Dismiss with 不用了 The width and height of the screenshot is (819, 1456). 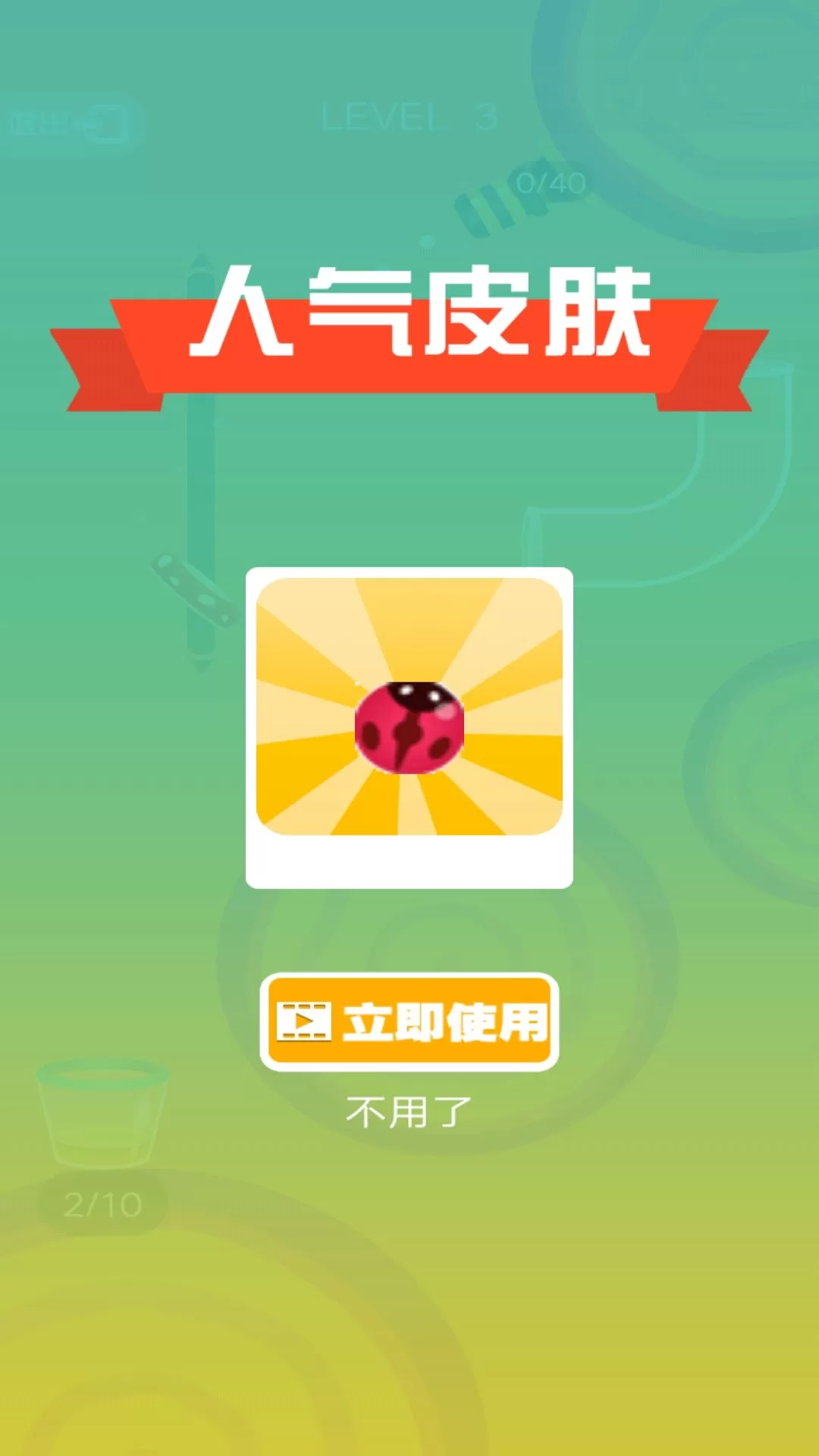[x=409, y=1112]
